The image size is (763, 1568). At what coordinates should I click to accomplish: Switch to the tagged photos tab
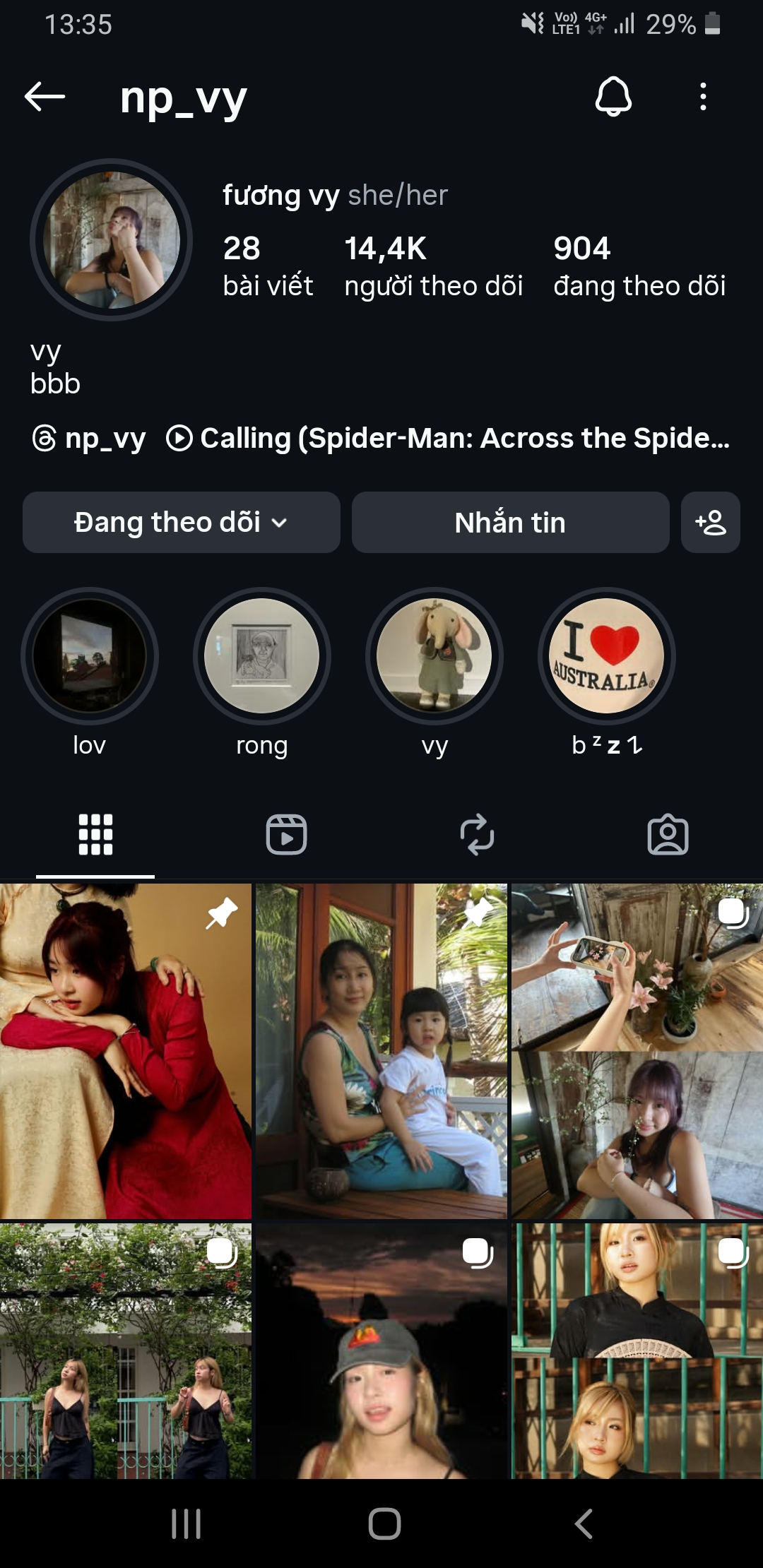[668, 835]
